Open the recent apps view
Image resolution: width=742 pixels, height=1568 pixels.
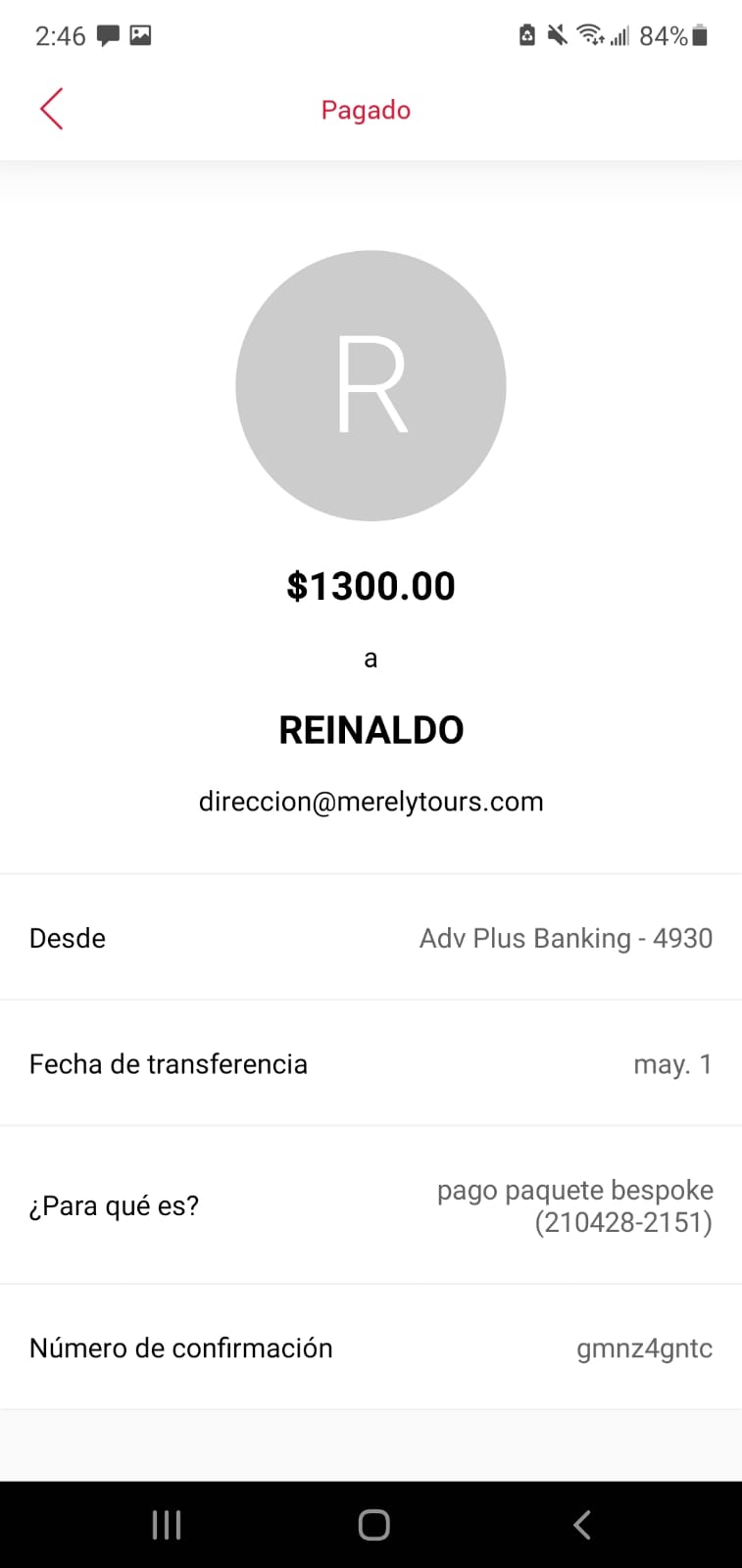(167, 1525)
